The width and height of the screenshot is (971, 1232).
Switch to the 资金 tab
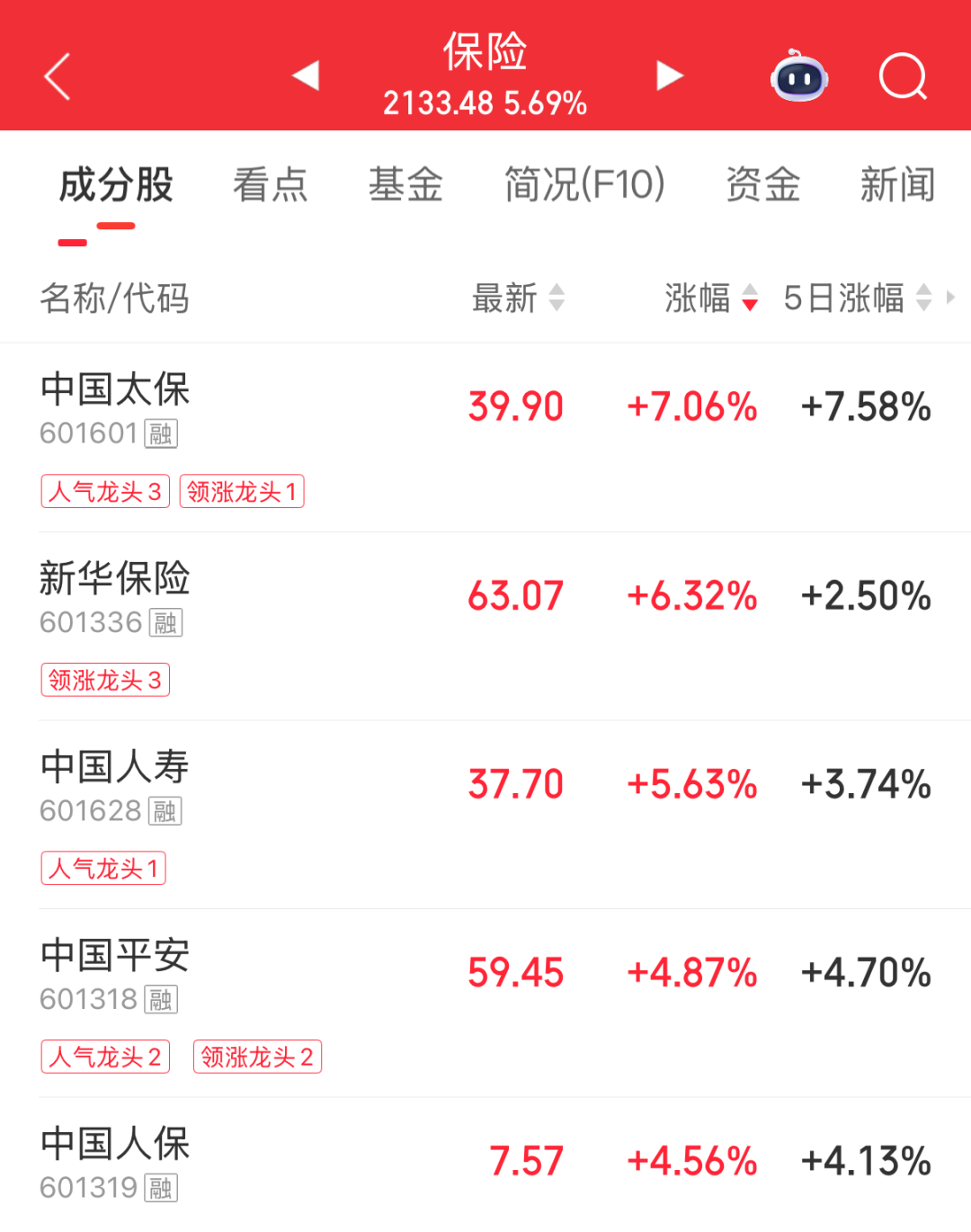click(762, 185)
